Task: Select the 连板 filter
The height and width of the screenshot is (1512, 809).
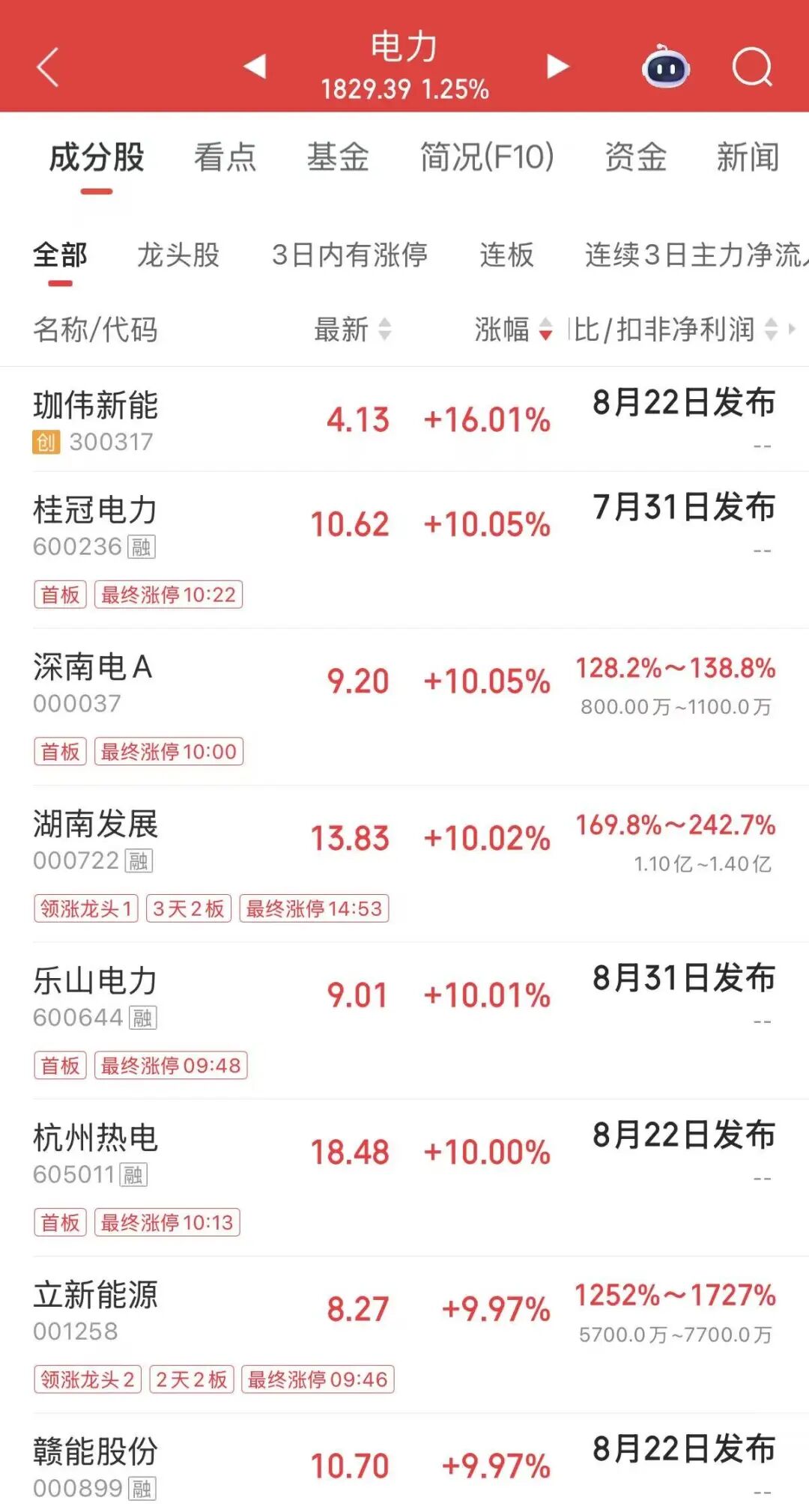Action: 507,255
